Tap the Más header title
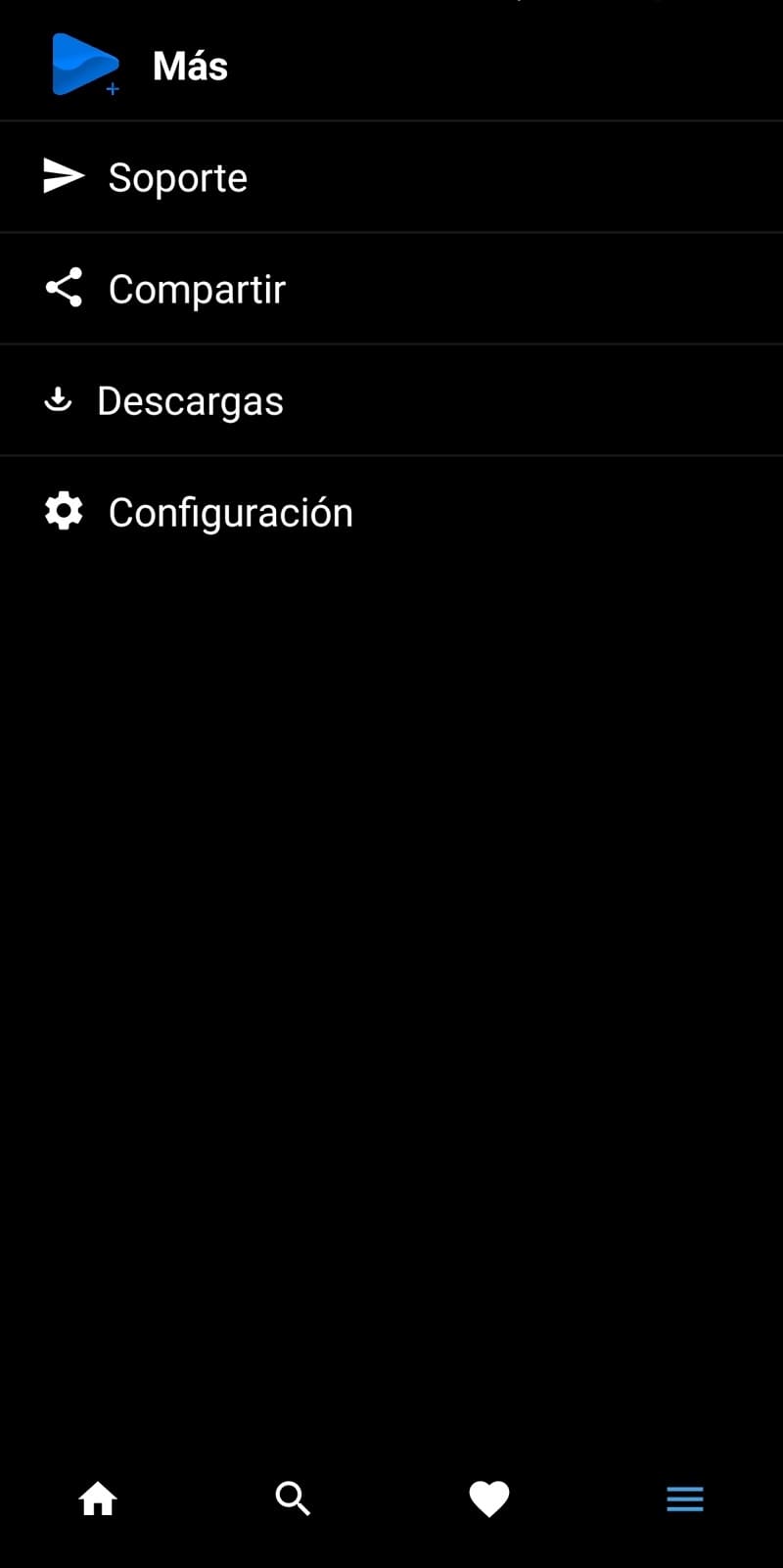 click(x=190, y=65)
